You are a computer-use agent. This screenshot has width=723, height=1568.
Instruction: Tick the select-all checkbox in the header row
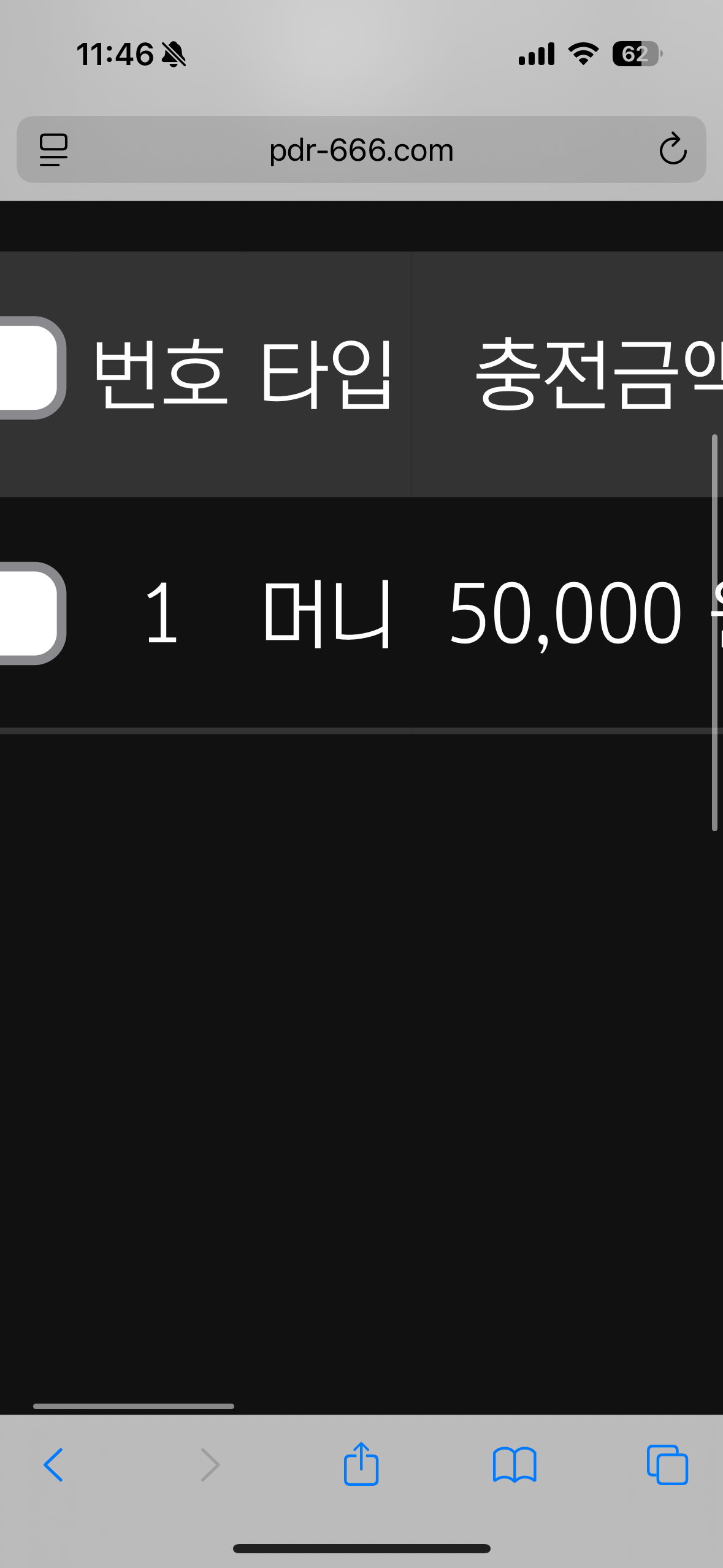pos(29,367)
